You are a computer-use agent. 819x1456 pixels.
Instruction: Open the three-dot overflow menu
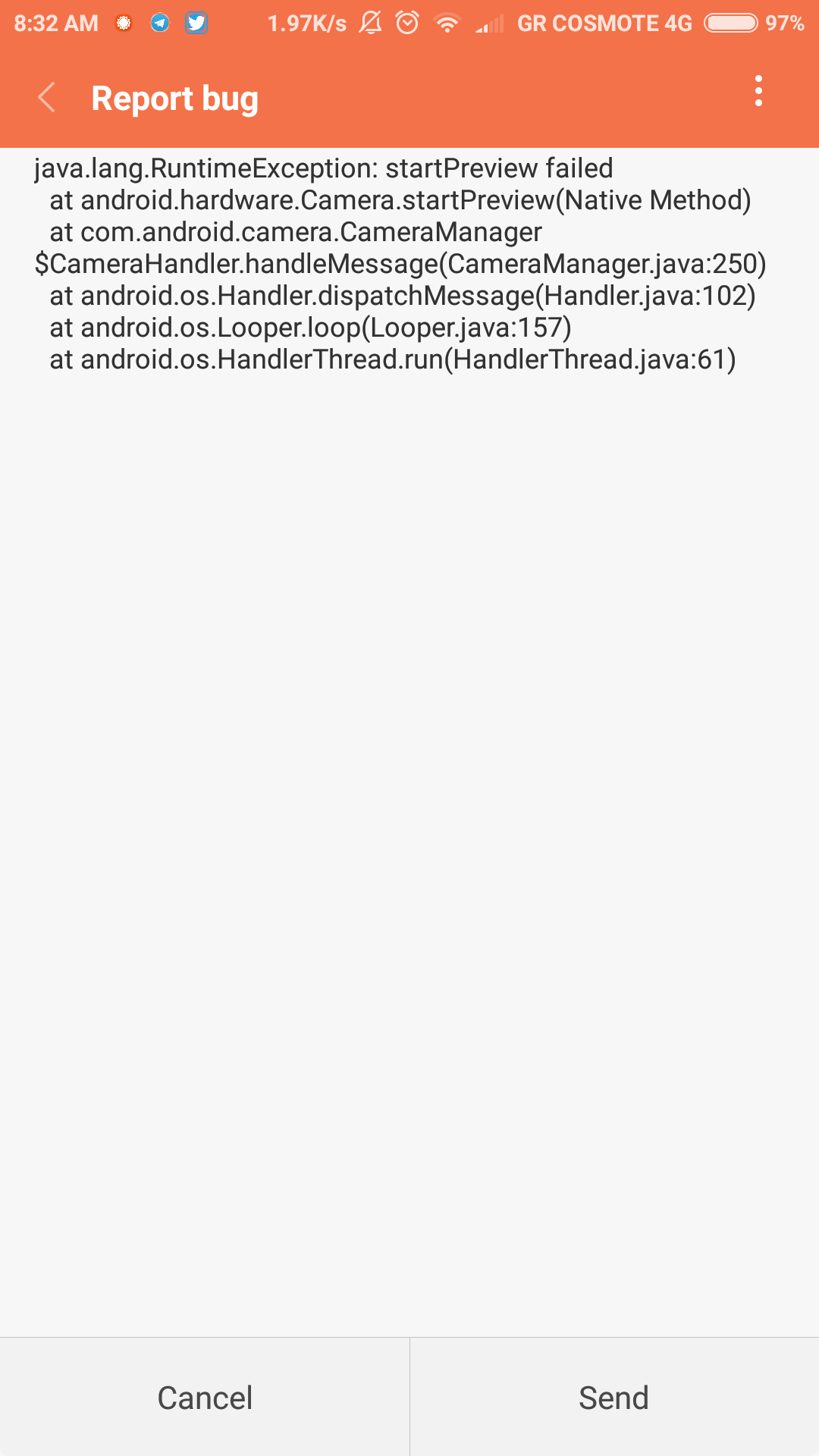pyautogui.click(x=758, y=92)
